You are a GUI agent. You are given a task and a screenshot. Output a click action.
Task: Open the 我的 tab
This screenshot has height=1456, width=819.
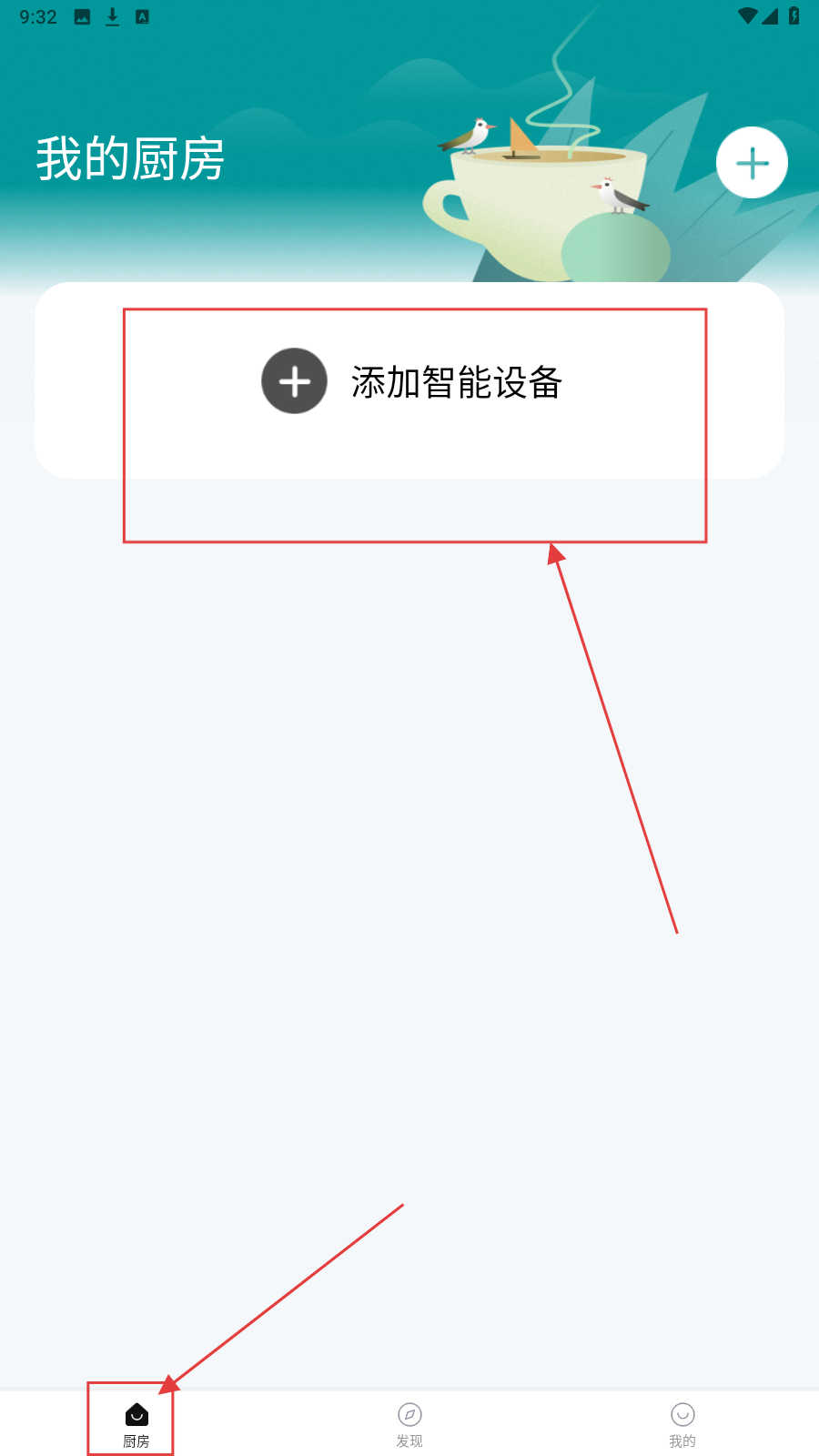pyautogui.click(x=682, y=1424)
